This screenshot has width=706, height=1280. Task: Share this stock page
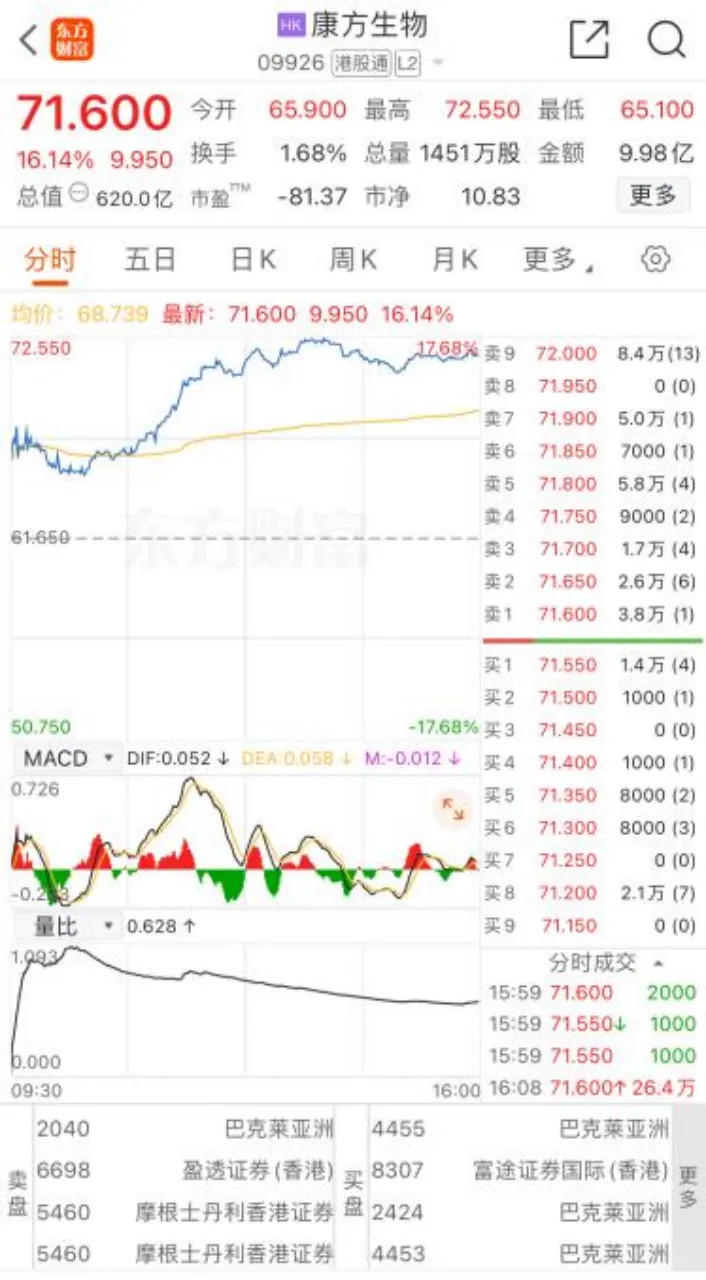point(589,40)
